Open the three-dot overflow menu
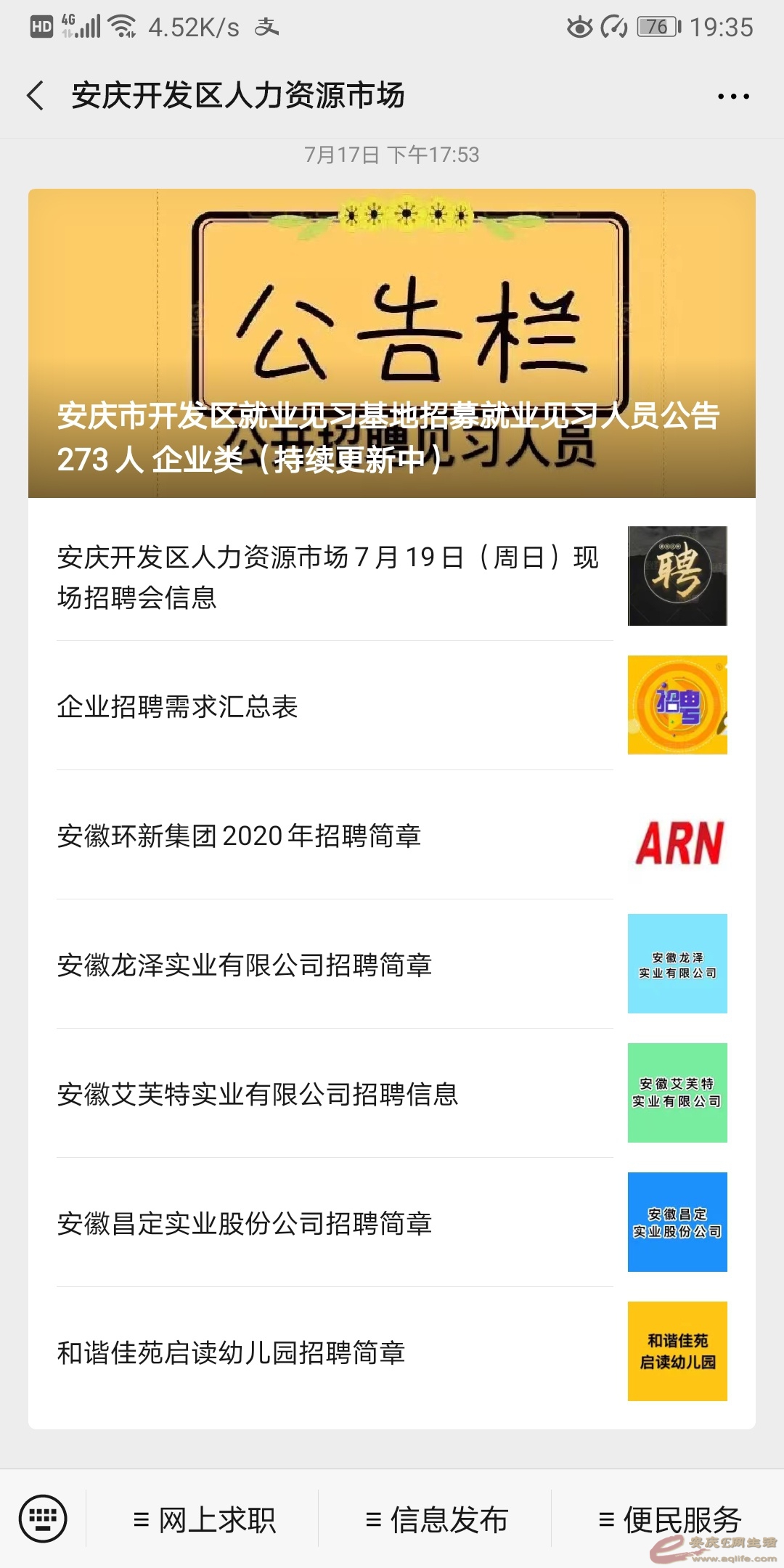Viewport: 784px width, 1568px height. click(x=733, y=96)
